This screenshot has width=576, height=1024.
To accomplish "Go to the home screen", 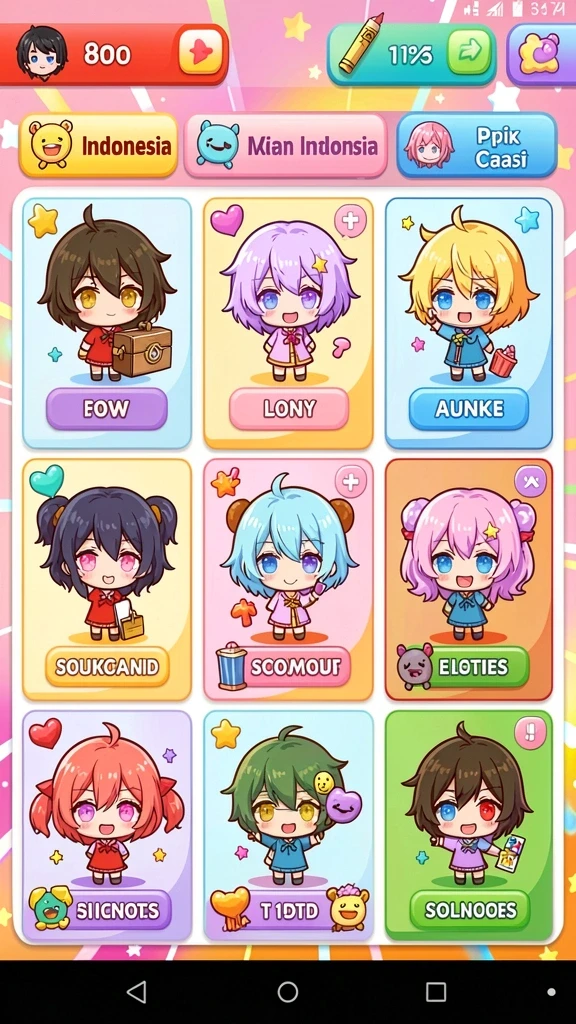I will (288, 992).
